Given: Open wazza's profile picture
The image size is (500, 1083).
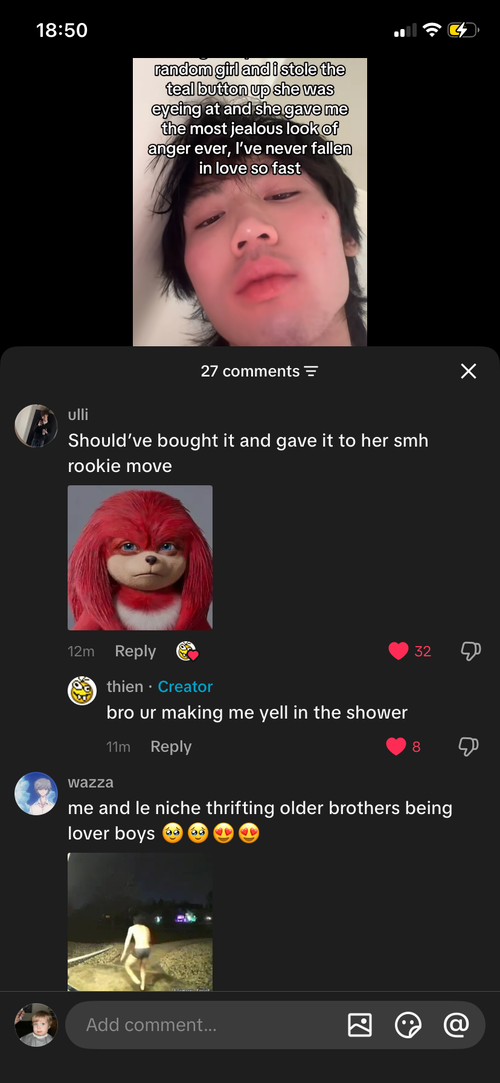Looking at the screenshot, I should click(36, 794).
